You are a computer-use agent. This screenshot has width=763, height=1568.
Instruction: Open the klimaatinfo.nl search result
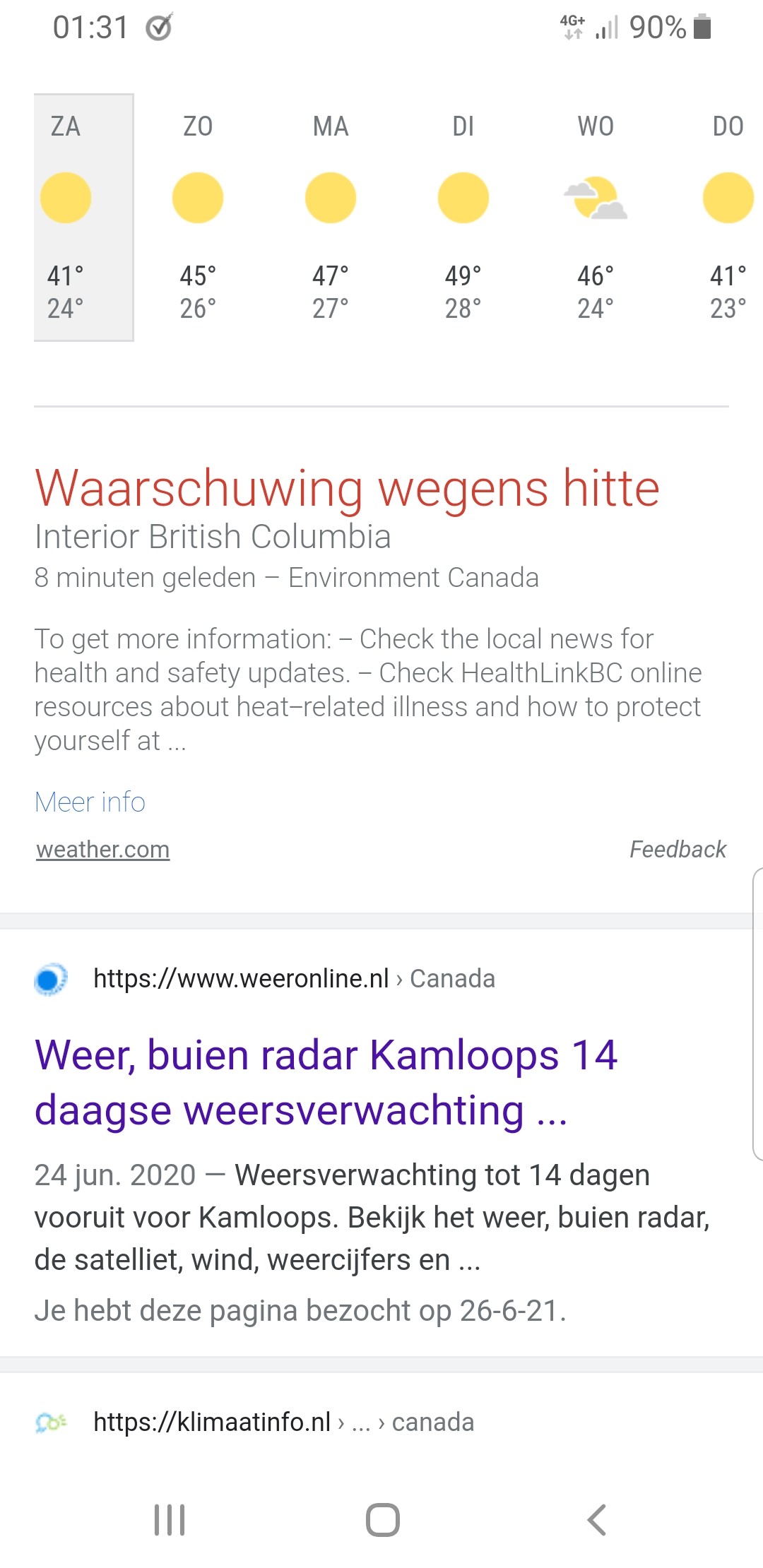[x=283, y=1422]
